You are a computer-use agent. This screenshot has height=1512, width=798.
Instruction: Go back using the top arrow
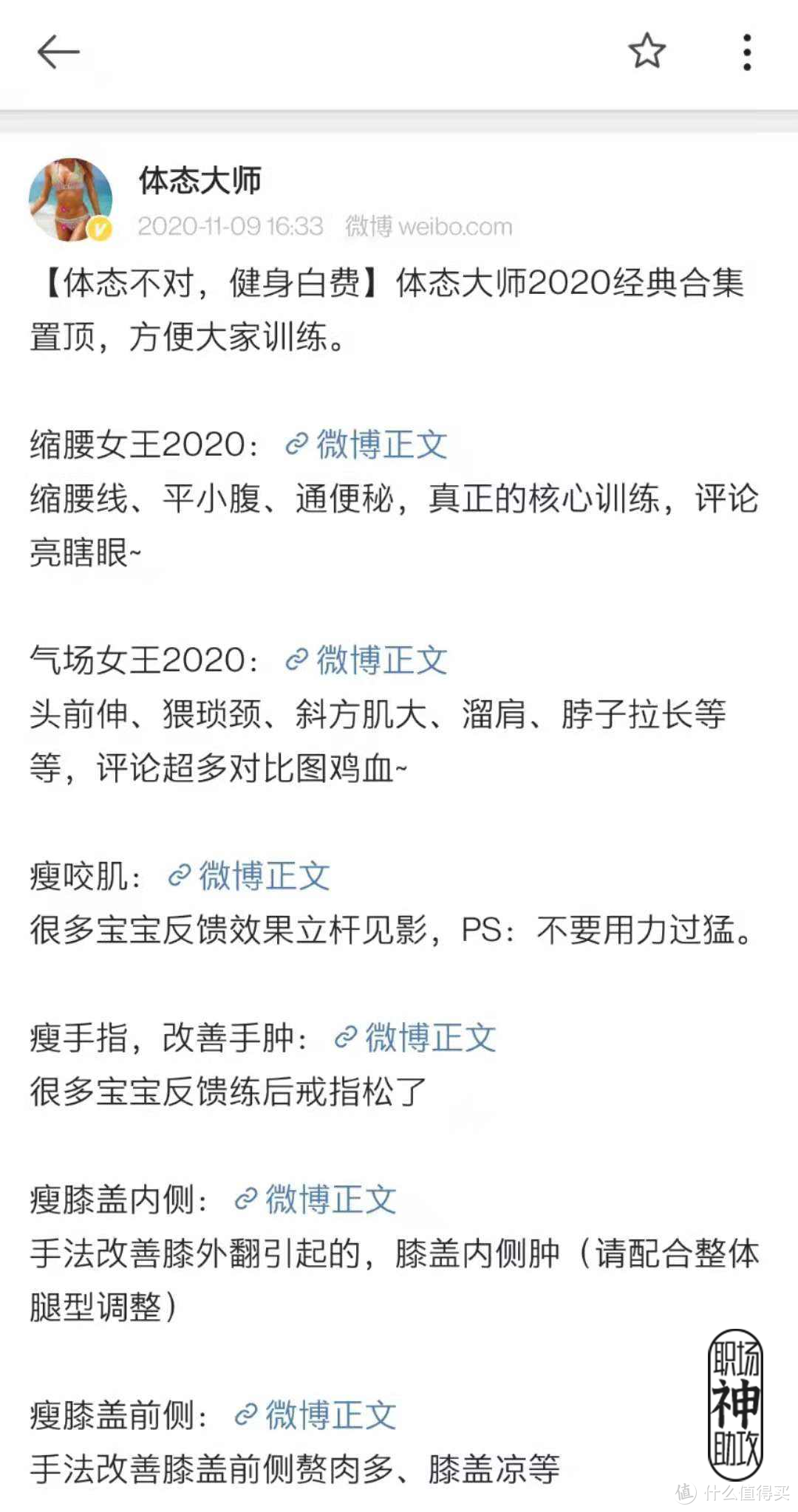58,52
